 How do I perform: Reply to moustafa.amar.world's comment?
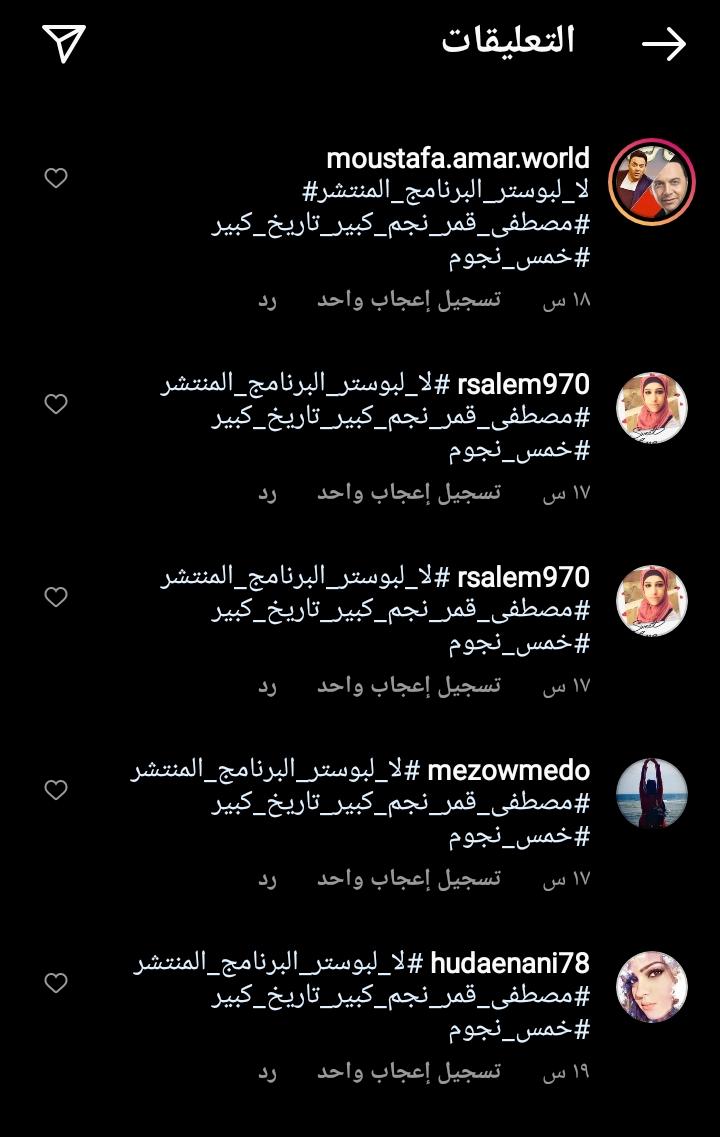267,299
